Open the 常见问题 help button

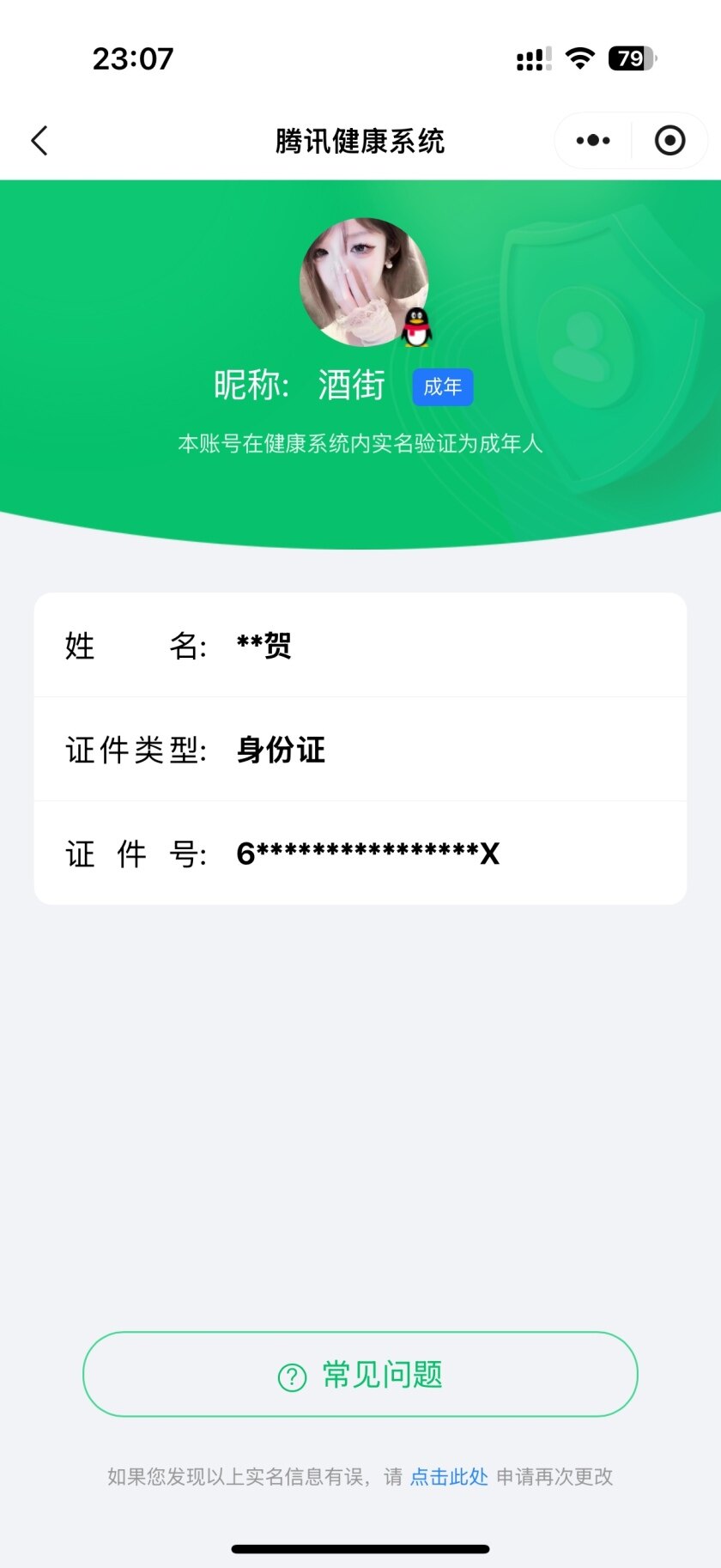(x=360, y=1374)
